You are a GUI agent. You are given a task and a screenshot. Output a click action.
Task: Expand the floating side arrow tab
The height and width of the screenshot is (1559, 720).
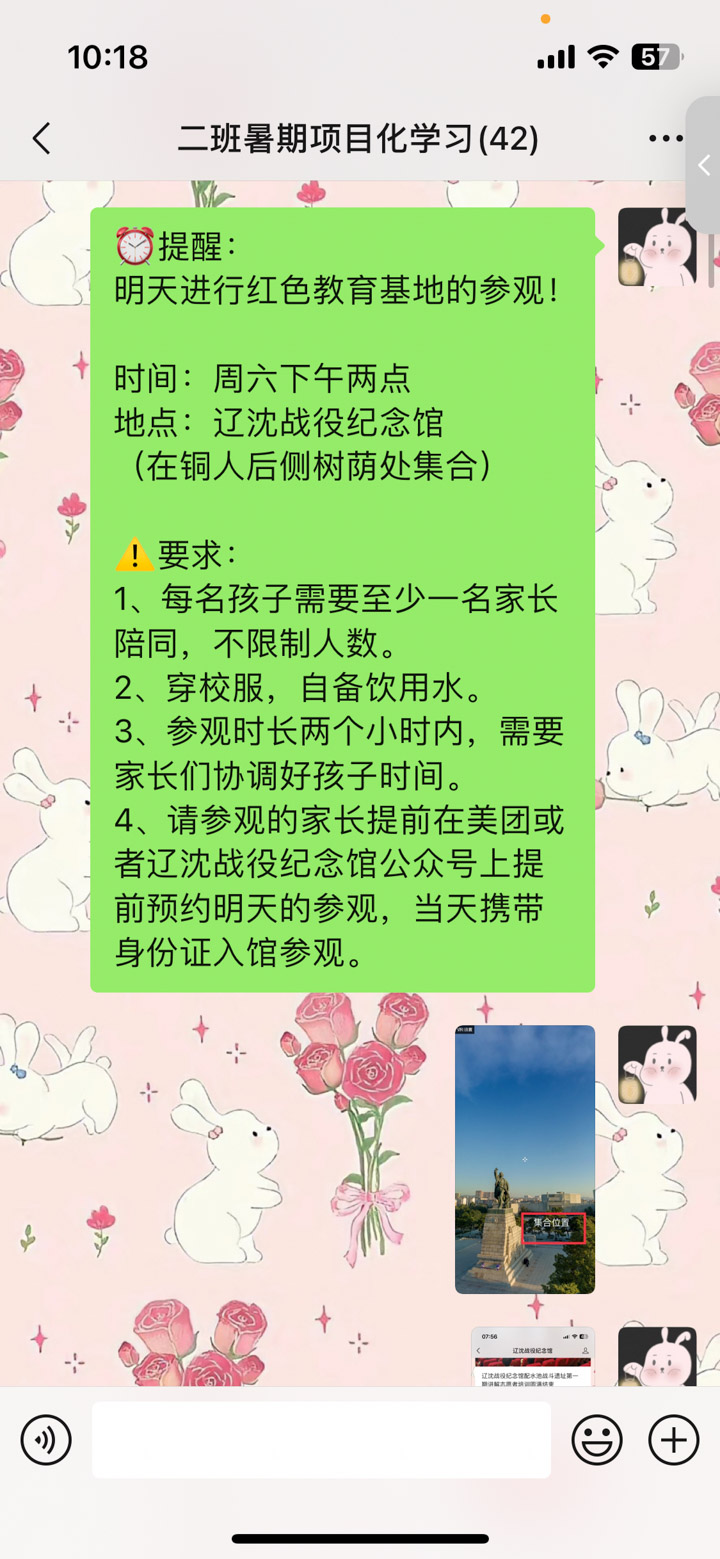tap(704, 165)
